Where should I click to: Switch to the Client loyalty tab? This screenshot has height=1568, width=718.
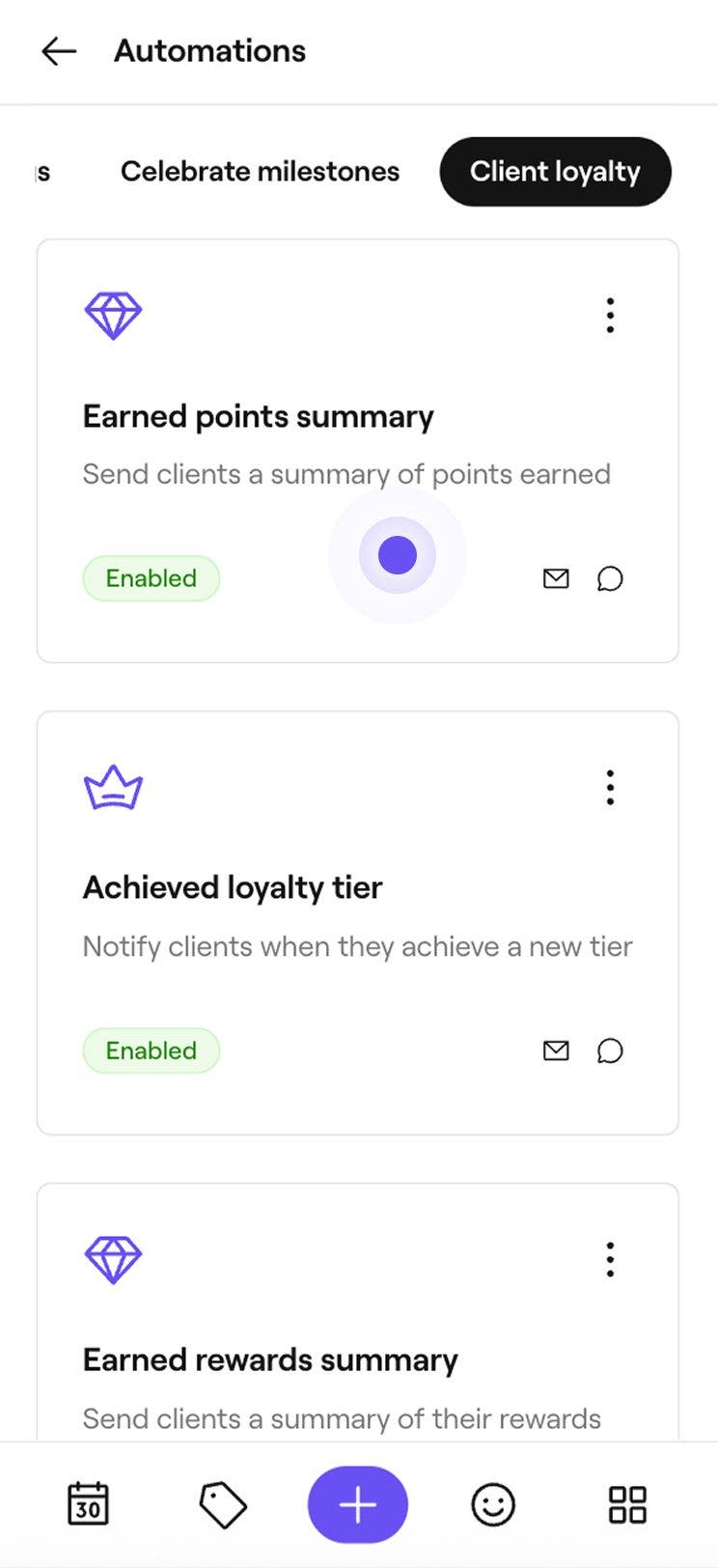tap(555, 171)
